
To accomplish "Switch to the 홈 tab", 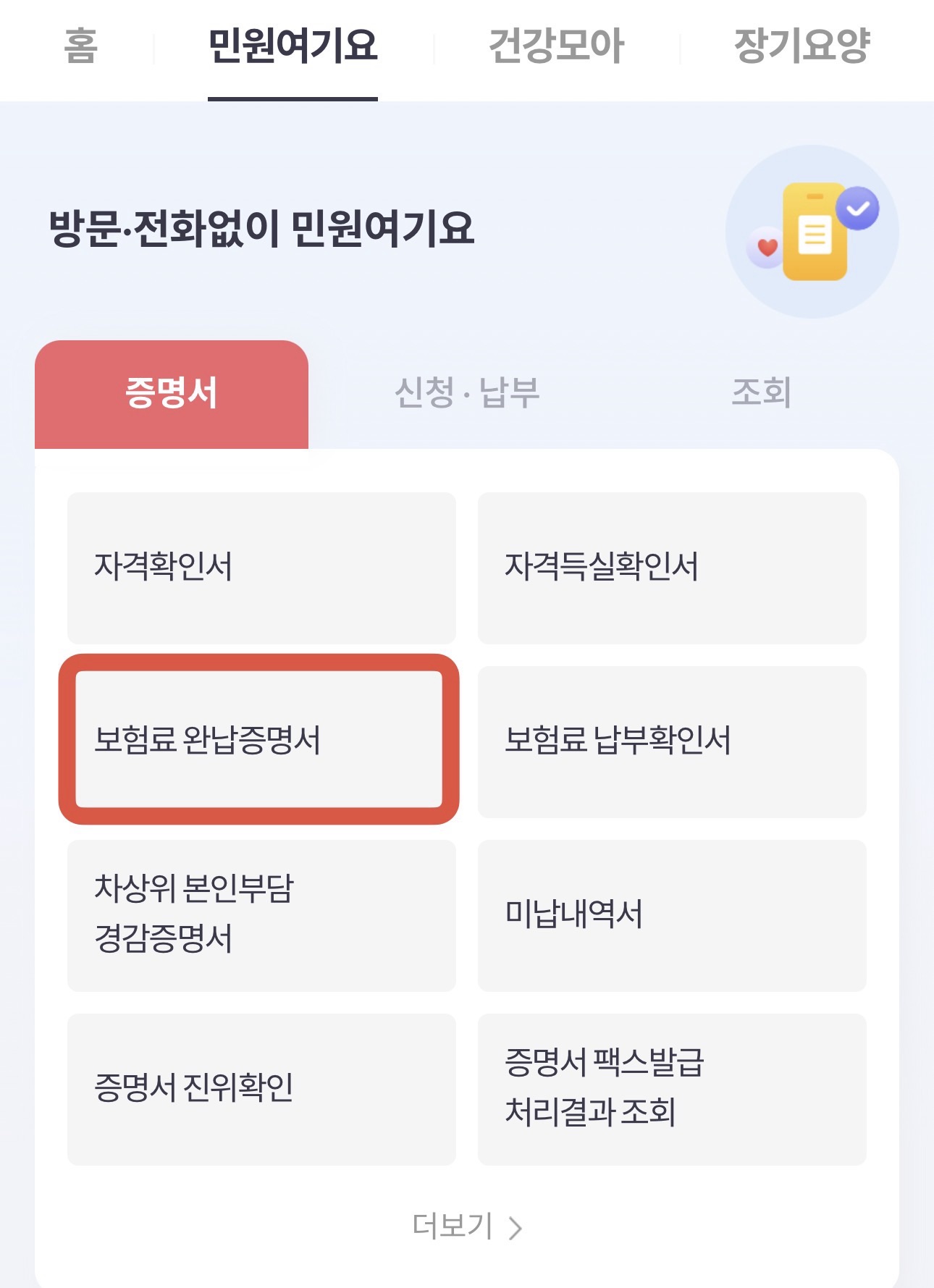I will click(80, 46).
